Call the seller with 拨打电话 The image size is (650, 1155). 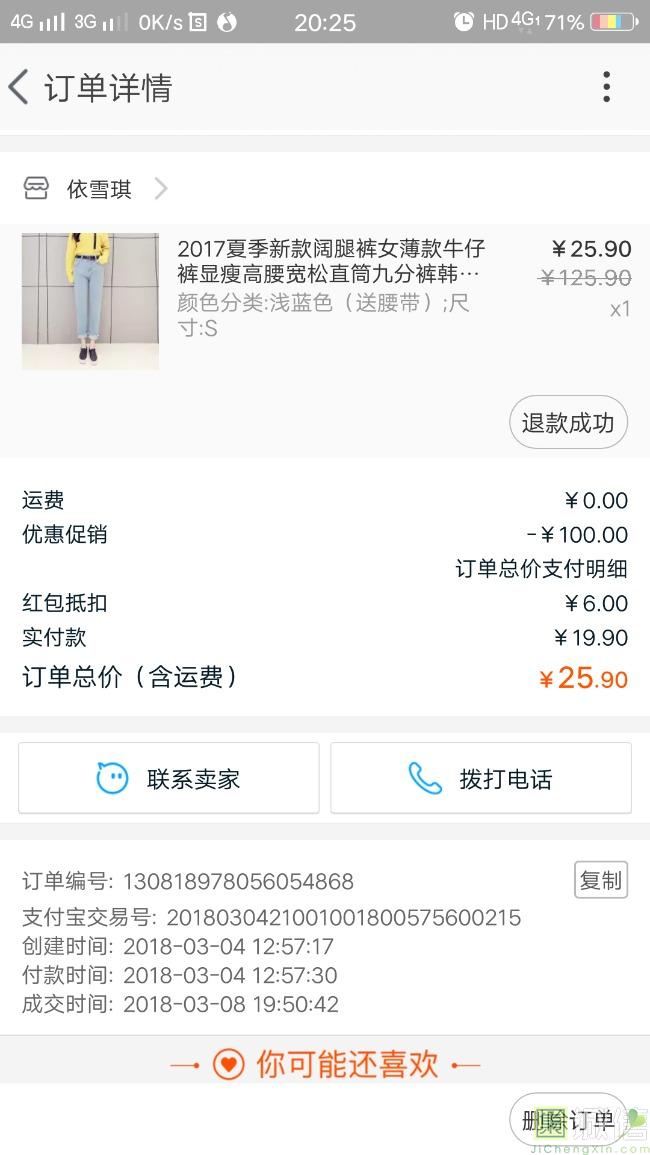point(481,778)
